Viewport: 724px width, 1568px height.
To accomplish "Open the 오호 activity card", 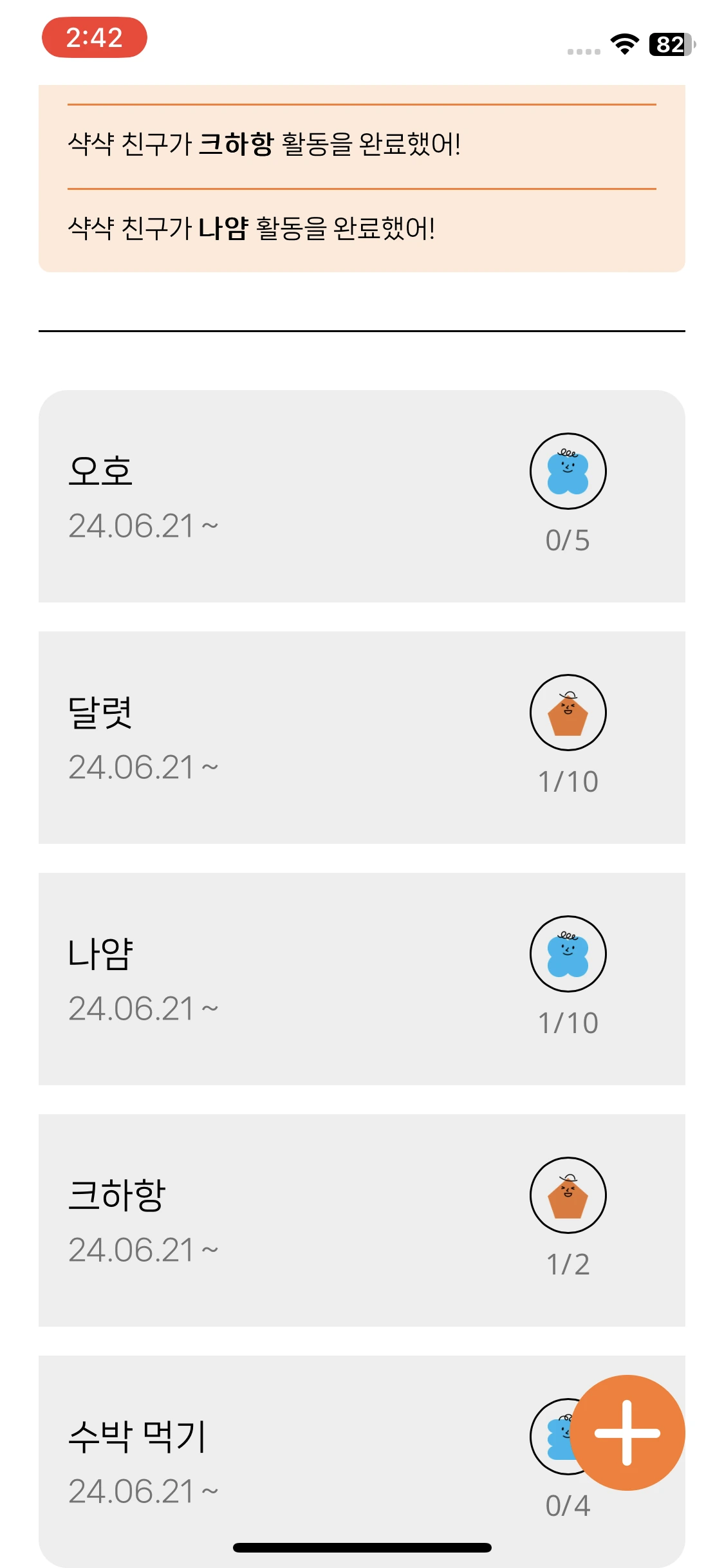I will click(290, 496).
